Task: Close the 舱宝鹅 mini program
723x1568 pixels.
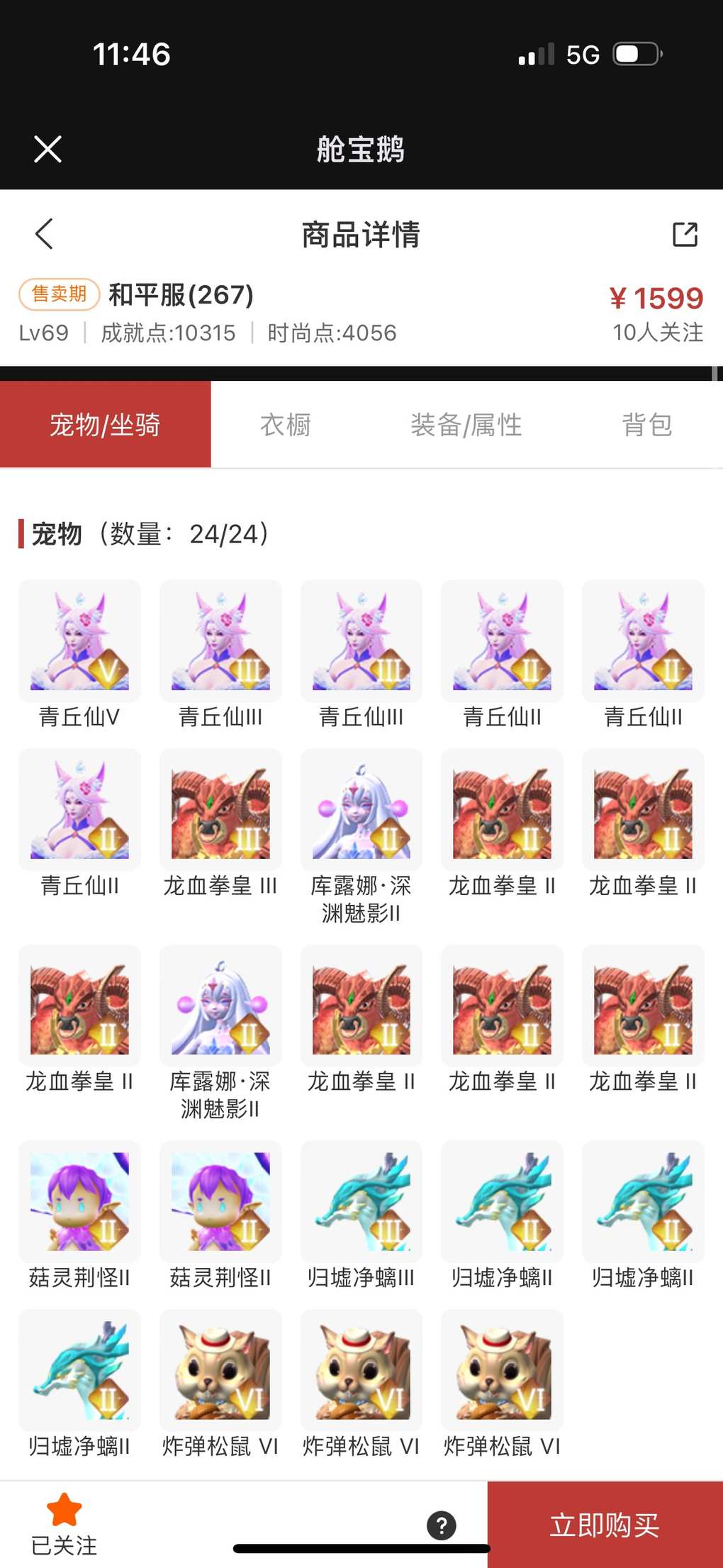Action: (47, 149)
